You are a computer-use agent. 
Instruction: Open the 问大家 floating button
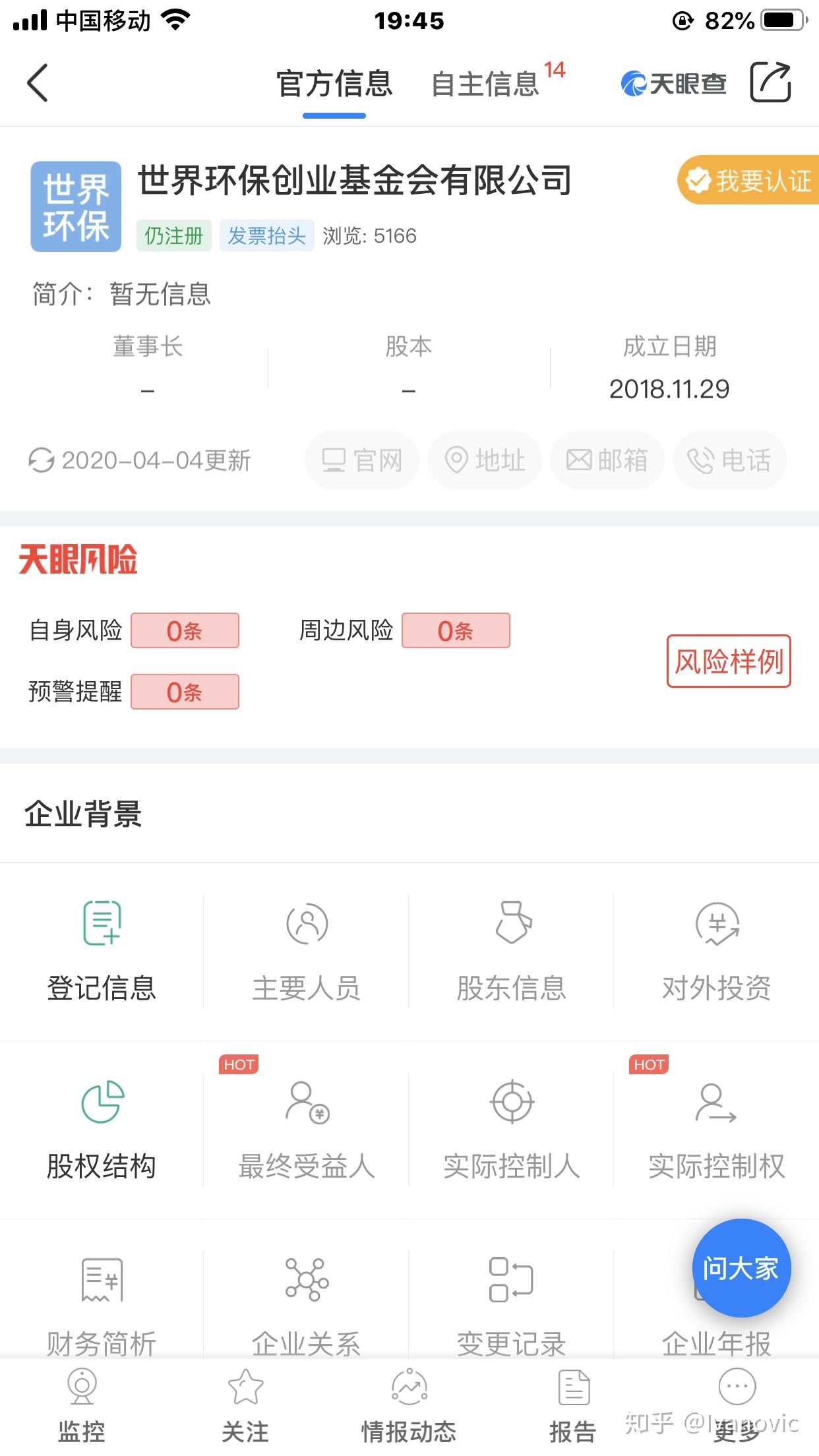click(x=741, y=1268)
